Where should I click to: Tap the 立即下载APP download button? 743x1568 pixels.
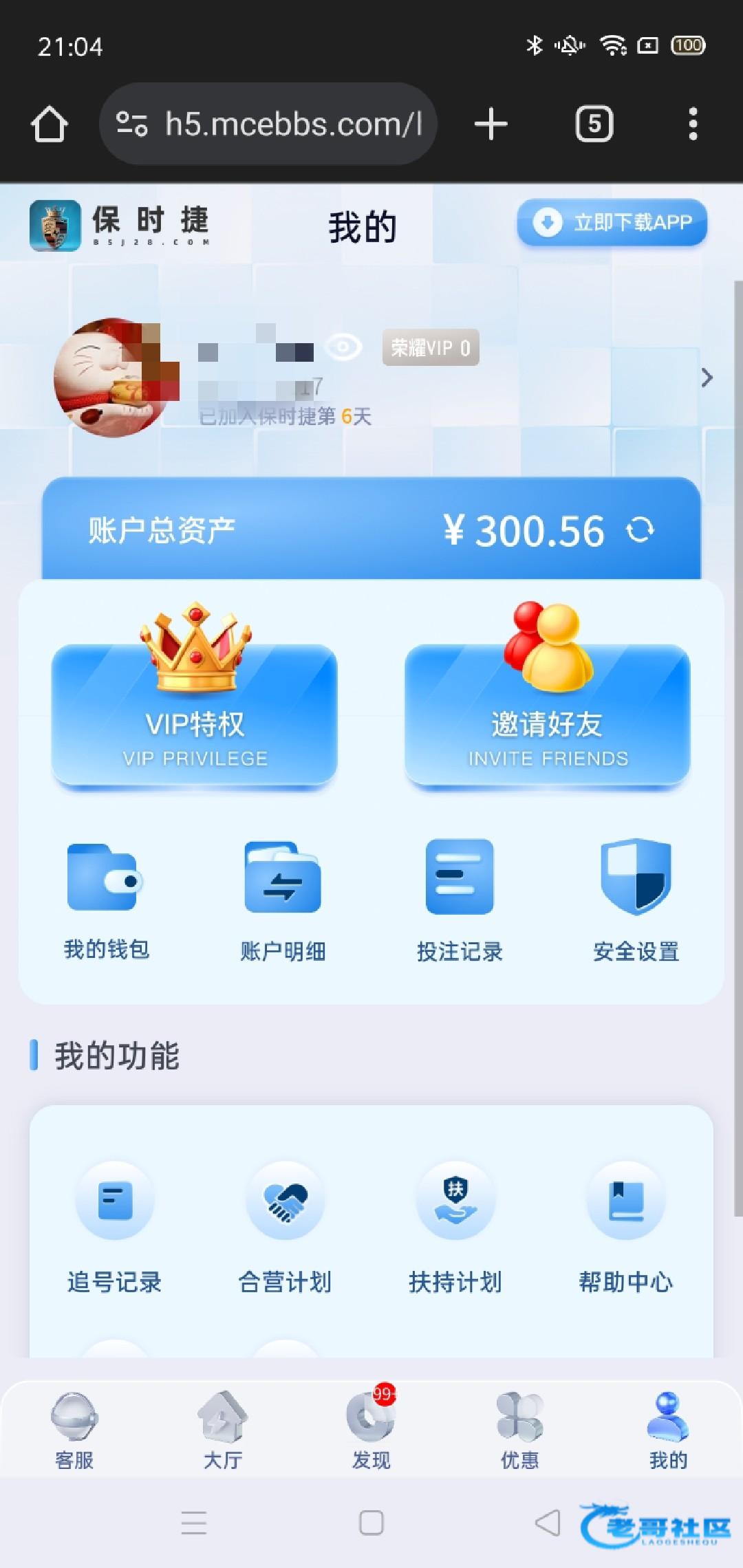click(612, 222)
